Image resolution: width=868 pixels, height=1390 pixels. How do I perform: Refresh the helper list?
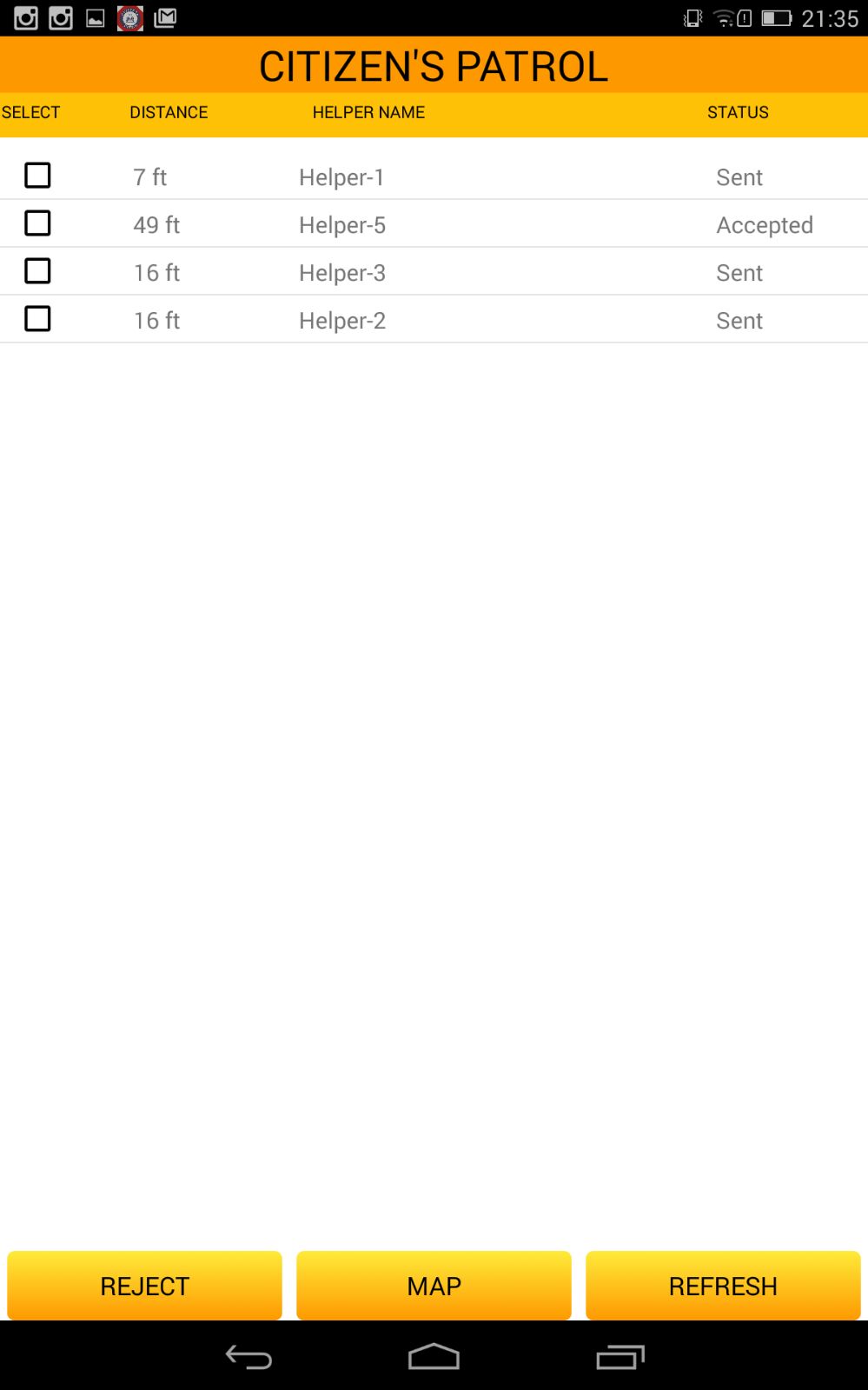point(723,1286)
